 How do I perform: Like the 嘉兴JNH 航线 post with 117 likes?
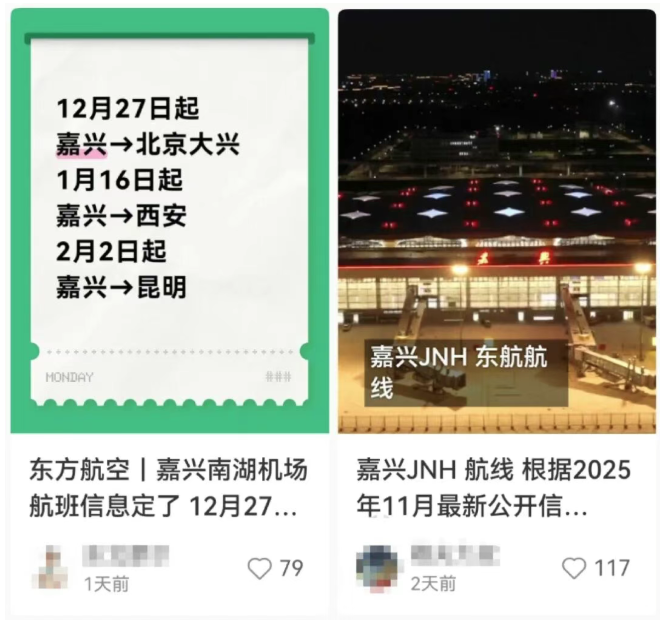click(574, 568)
